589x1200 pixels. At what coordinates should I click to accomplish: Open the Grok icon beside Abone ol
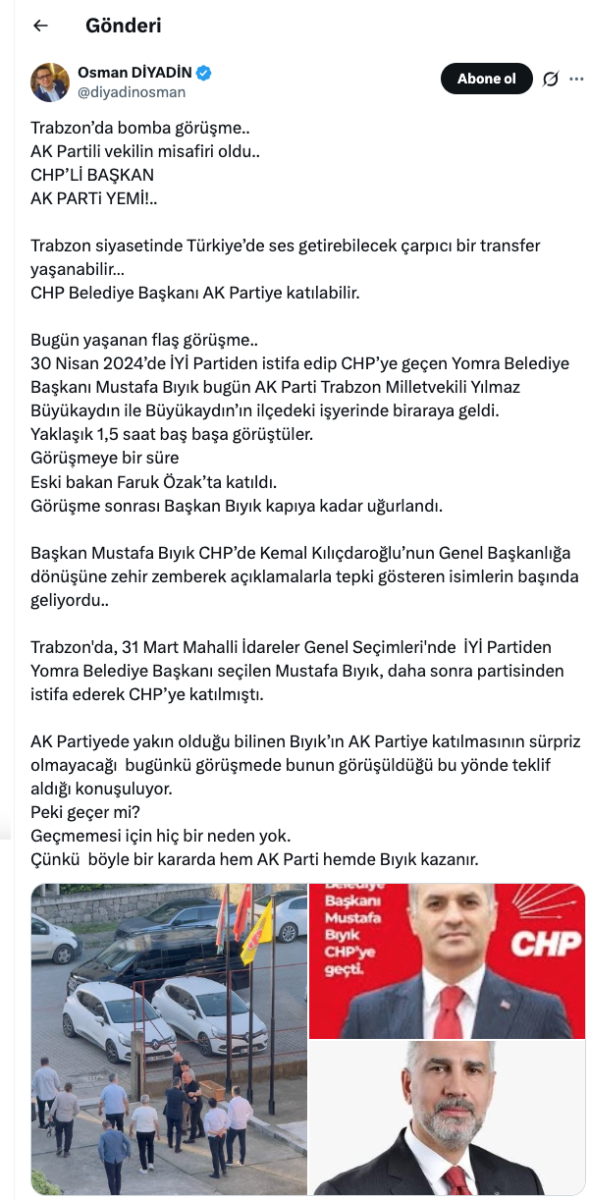(549, 79)
